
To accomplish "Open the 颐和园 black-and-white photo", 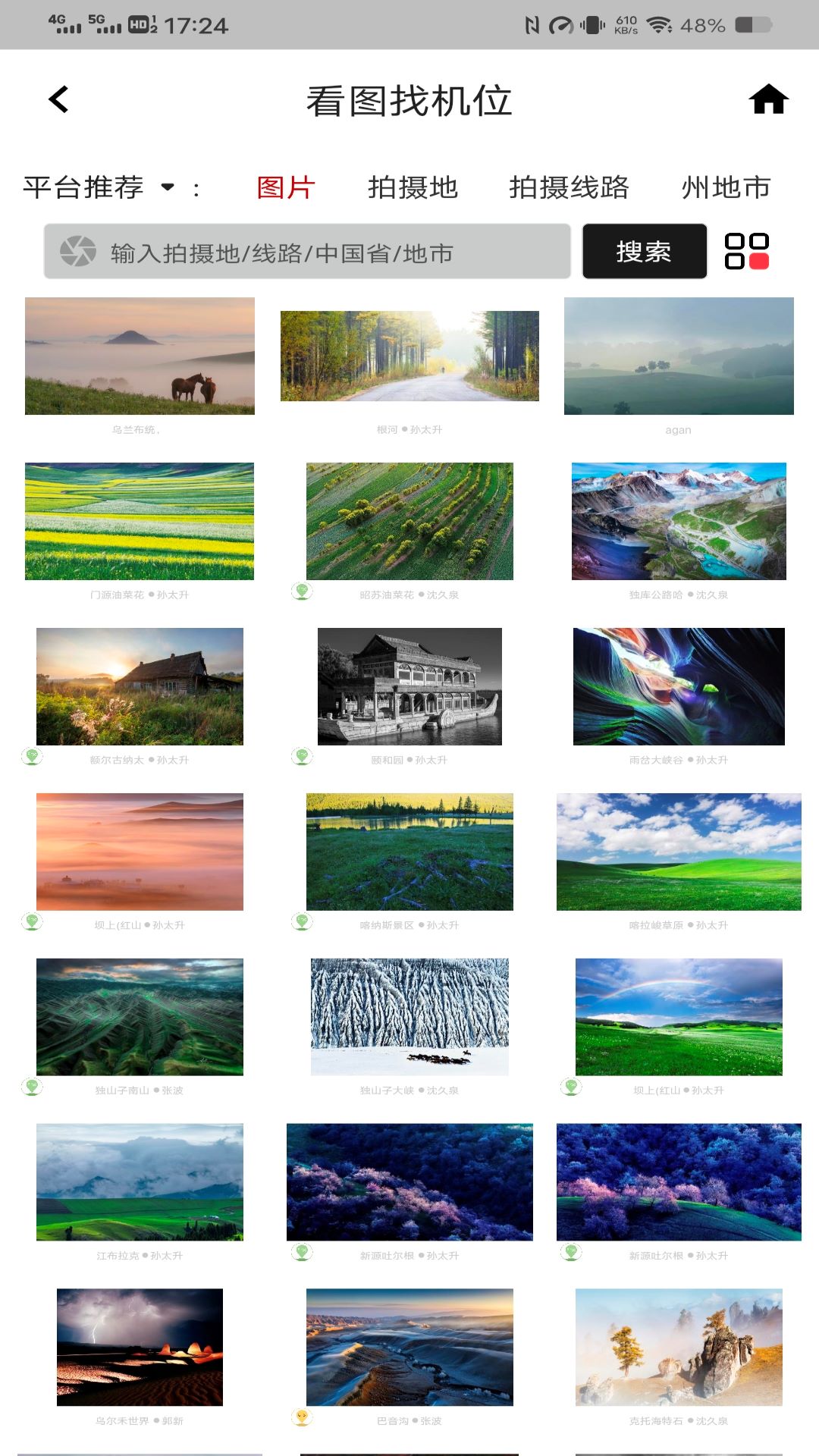I will (409, 686).
